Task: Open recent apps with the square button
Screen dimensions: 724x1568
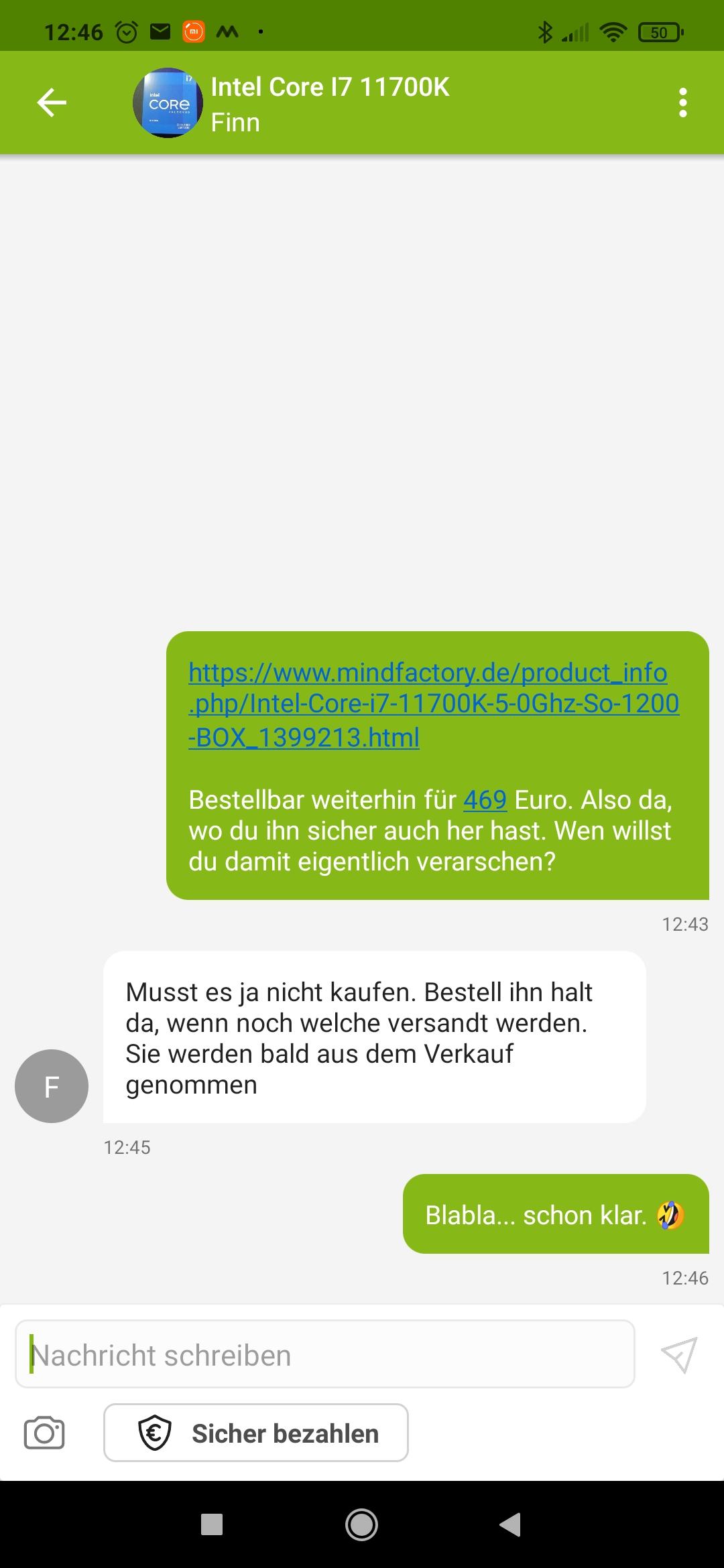Action: 212,1524
